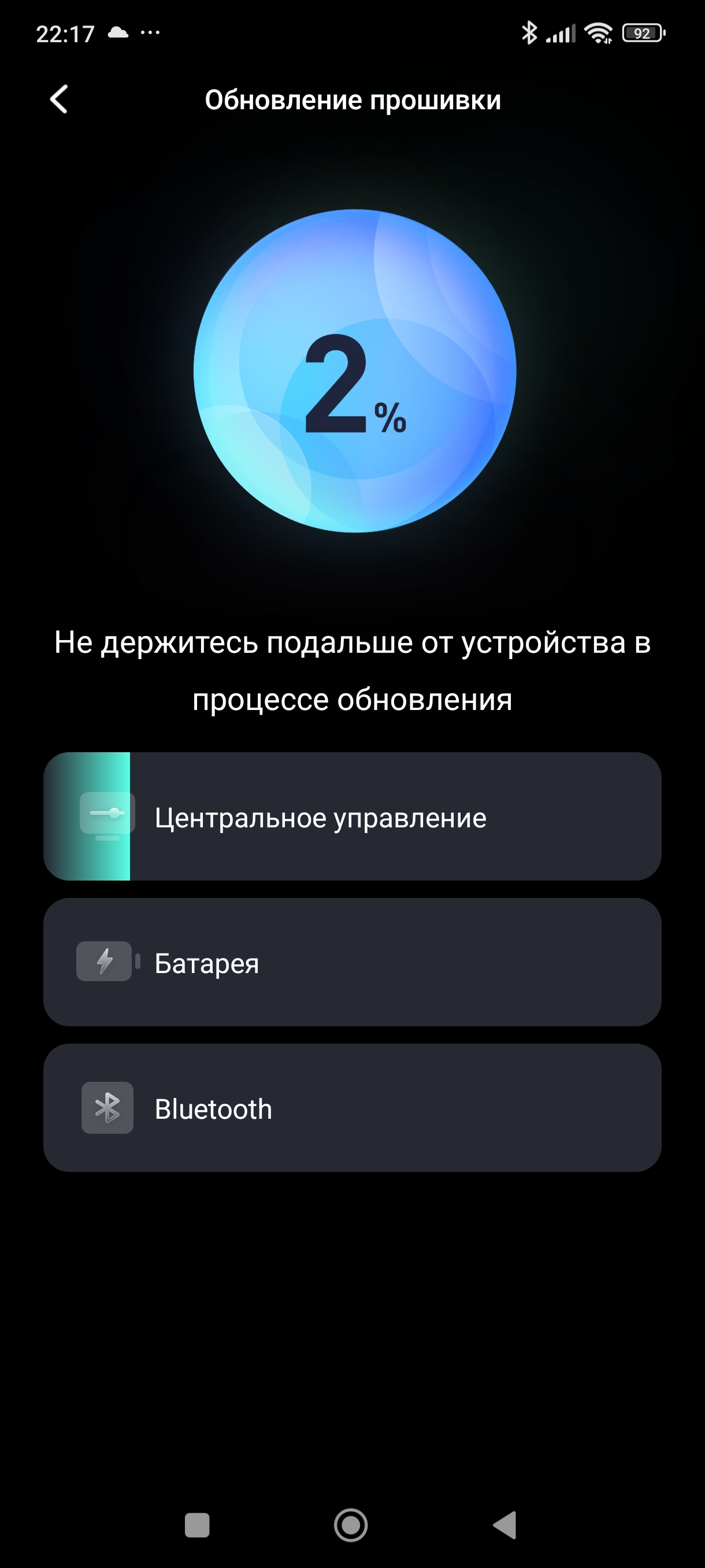Go back from the firmware update screen
705x1568 pixels.
(x=59, y=99)
